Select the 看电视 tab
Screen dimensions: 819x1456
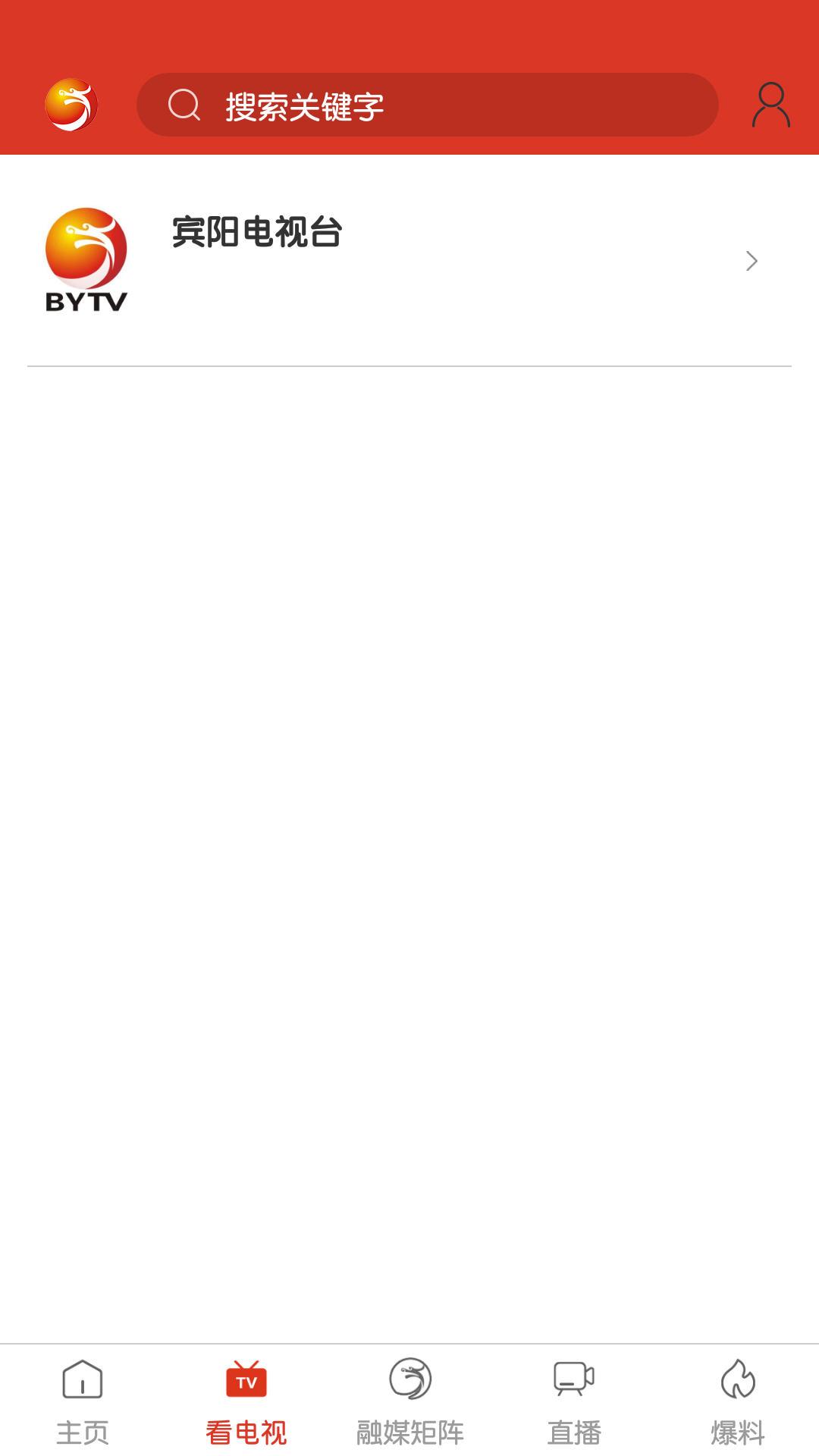pyautogui.click(x=246, y=1402)
